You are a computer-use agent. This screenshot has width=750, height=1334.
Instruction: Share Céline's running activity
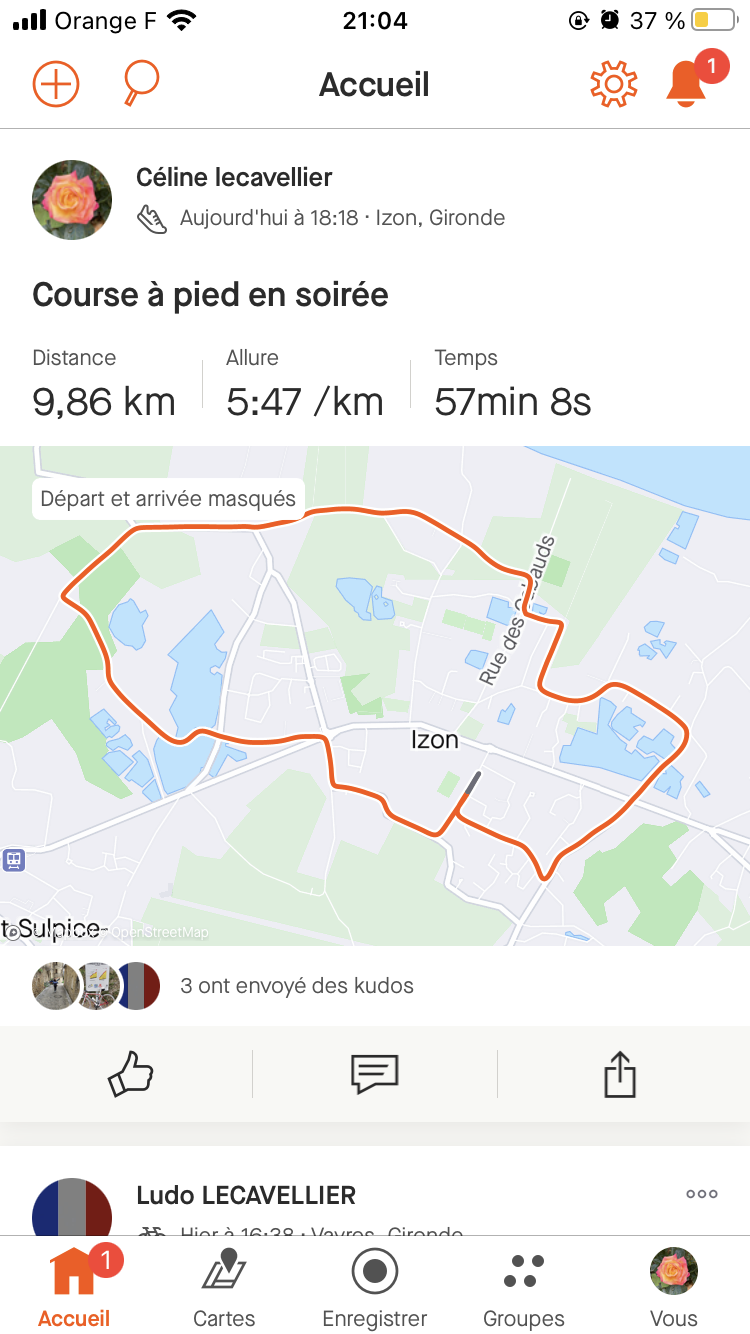[x=620, y=1075]
